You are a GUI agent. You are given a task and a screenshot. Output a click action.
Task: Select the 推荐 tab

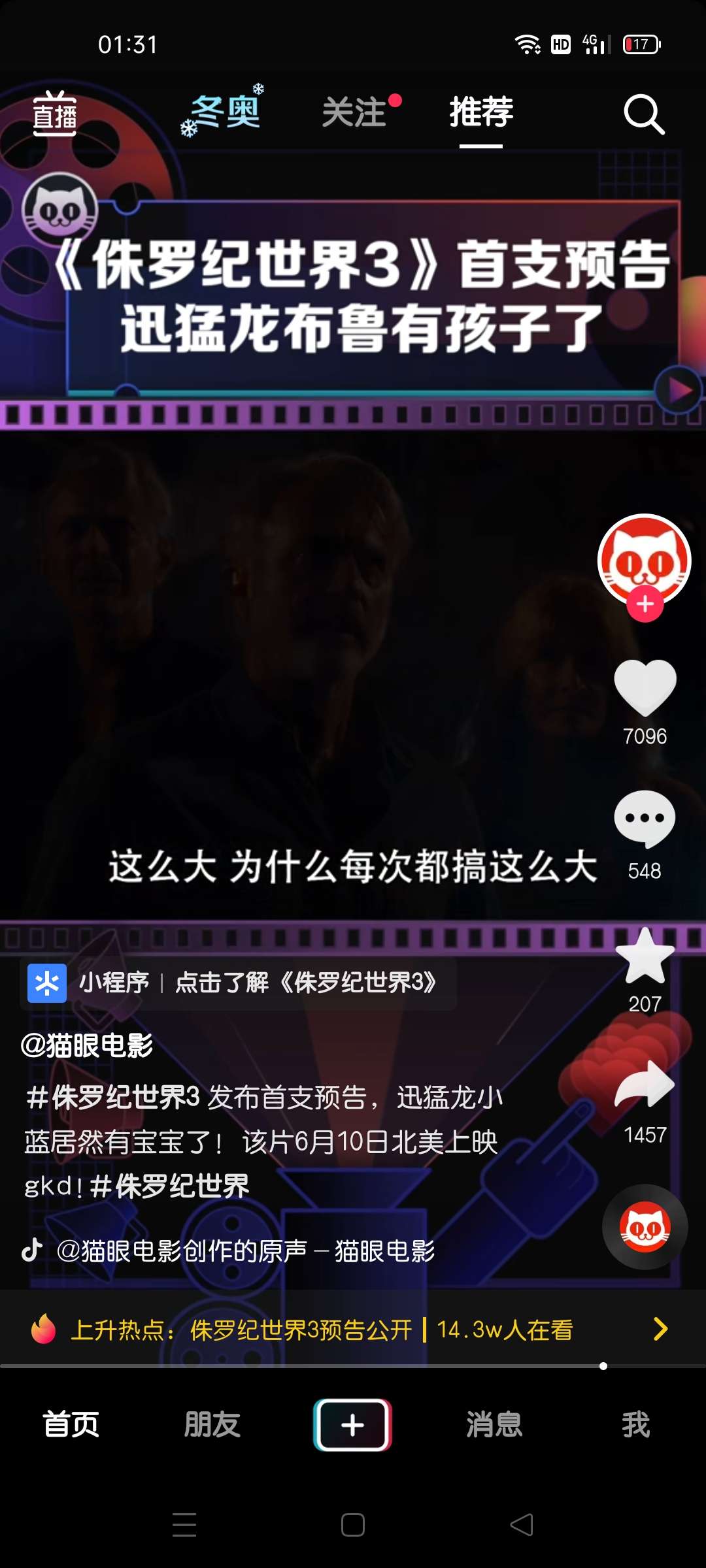[x=481, y=112]
